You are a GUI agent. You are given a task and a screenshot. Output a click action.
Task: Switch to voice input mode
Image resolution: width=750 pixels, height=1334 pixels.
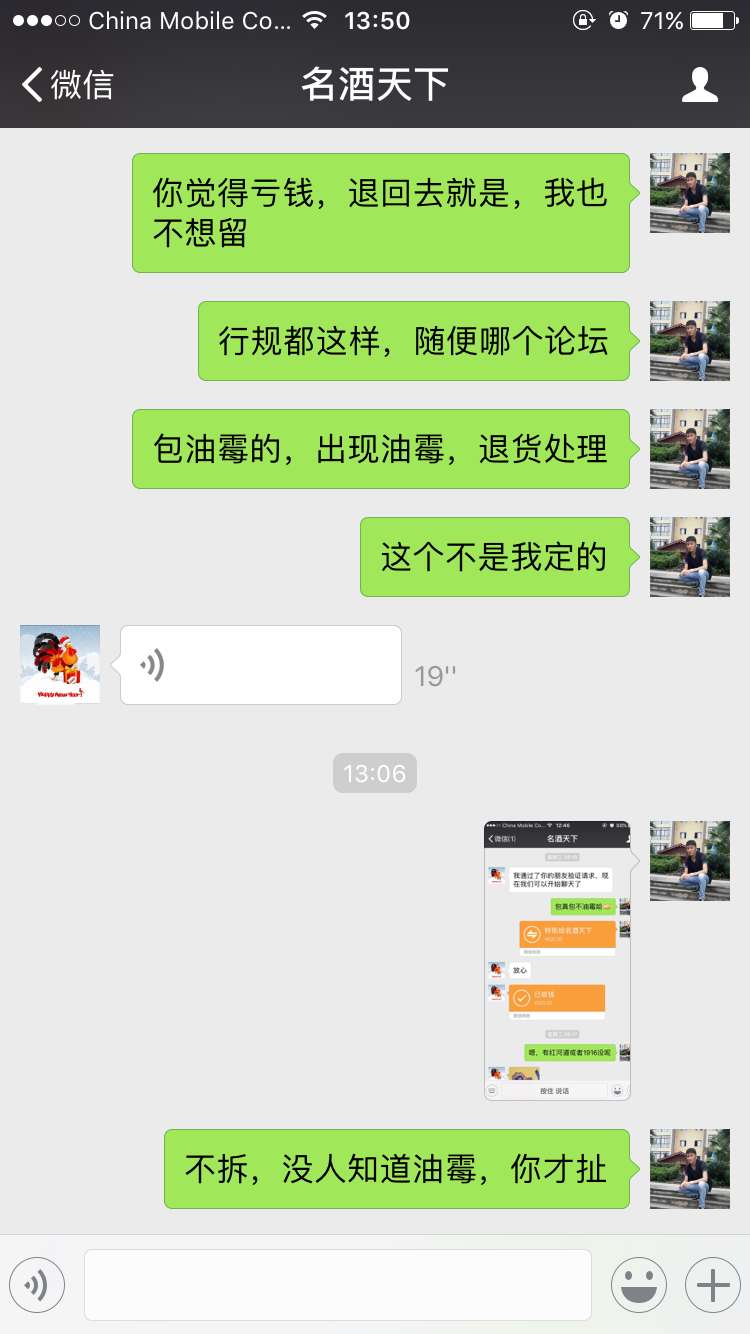coord(37,1284)
